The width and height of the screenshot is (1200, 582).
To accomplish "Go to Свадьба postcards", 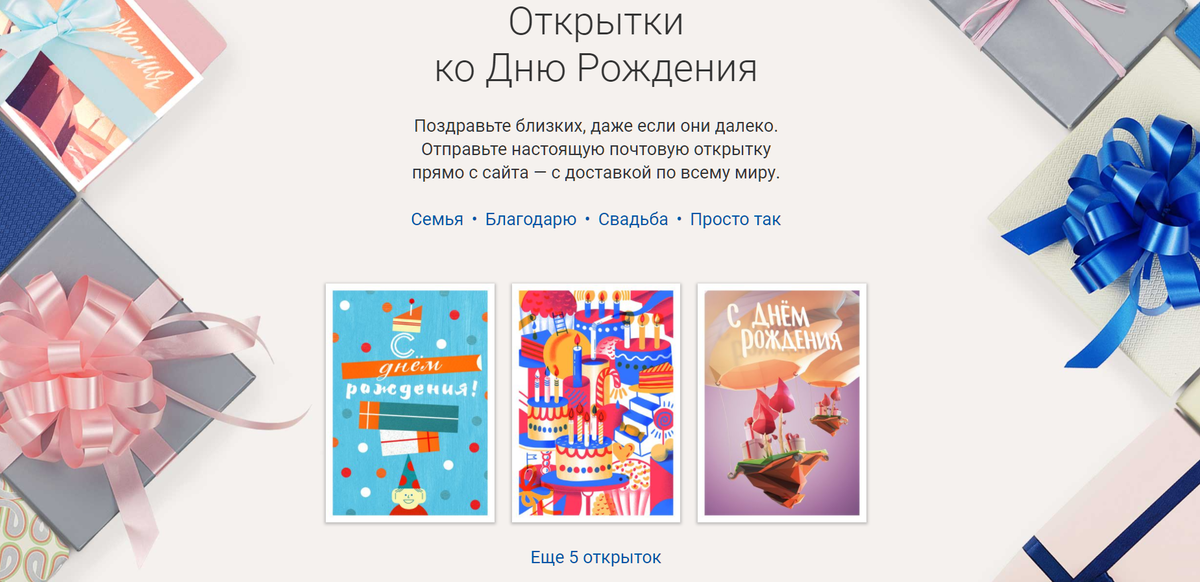I will [633, 219].
